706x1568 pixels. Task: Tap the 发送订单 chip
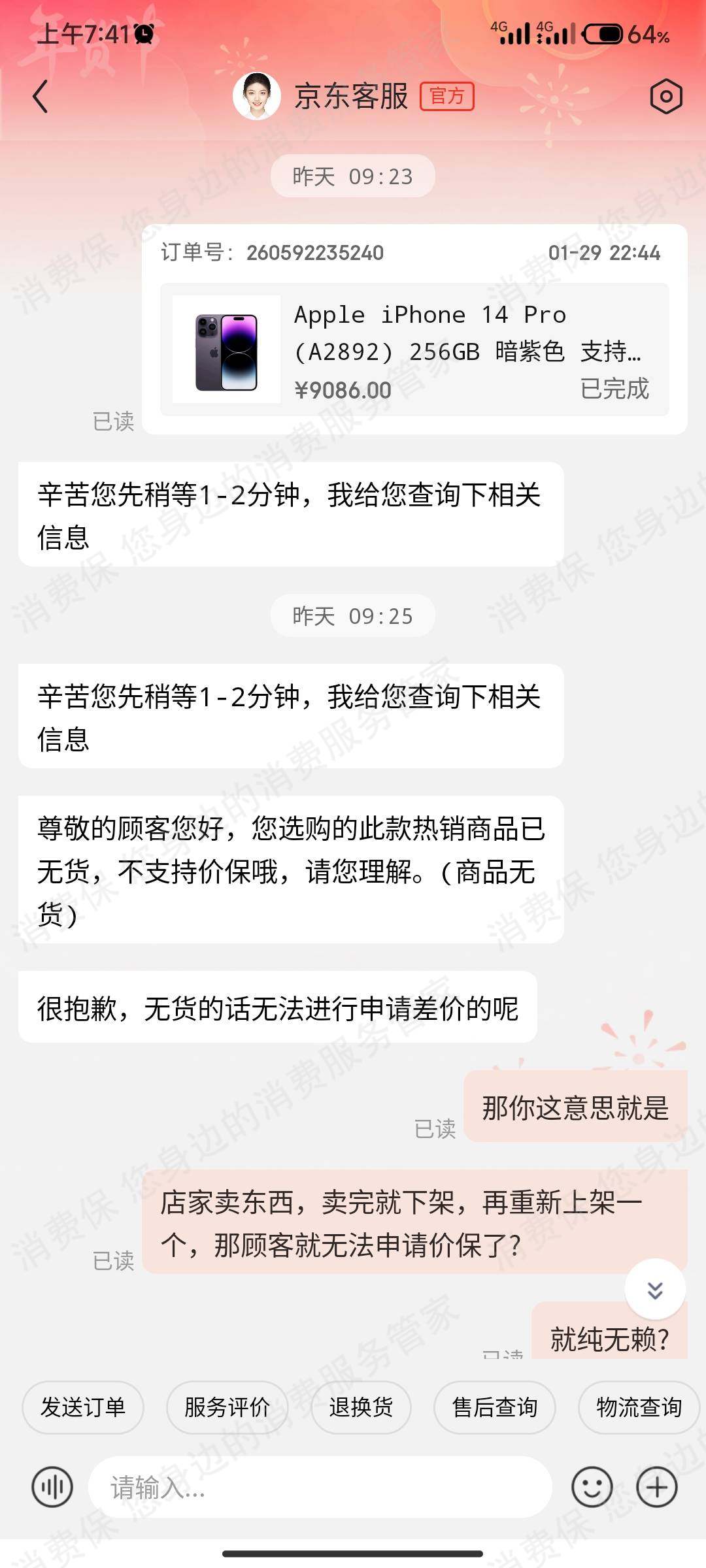tap(83, 1407)
